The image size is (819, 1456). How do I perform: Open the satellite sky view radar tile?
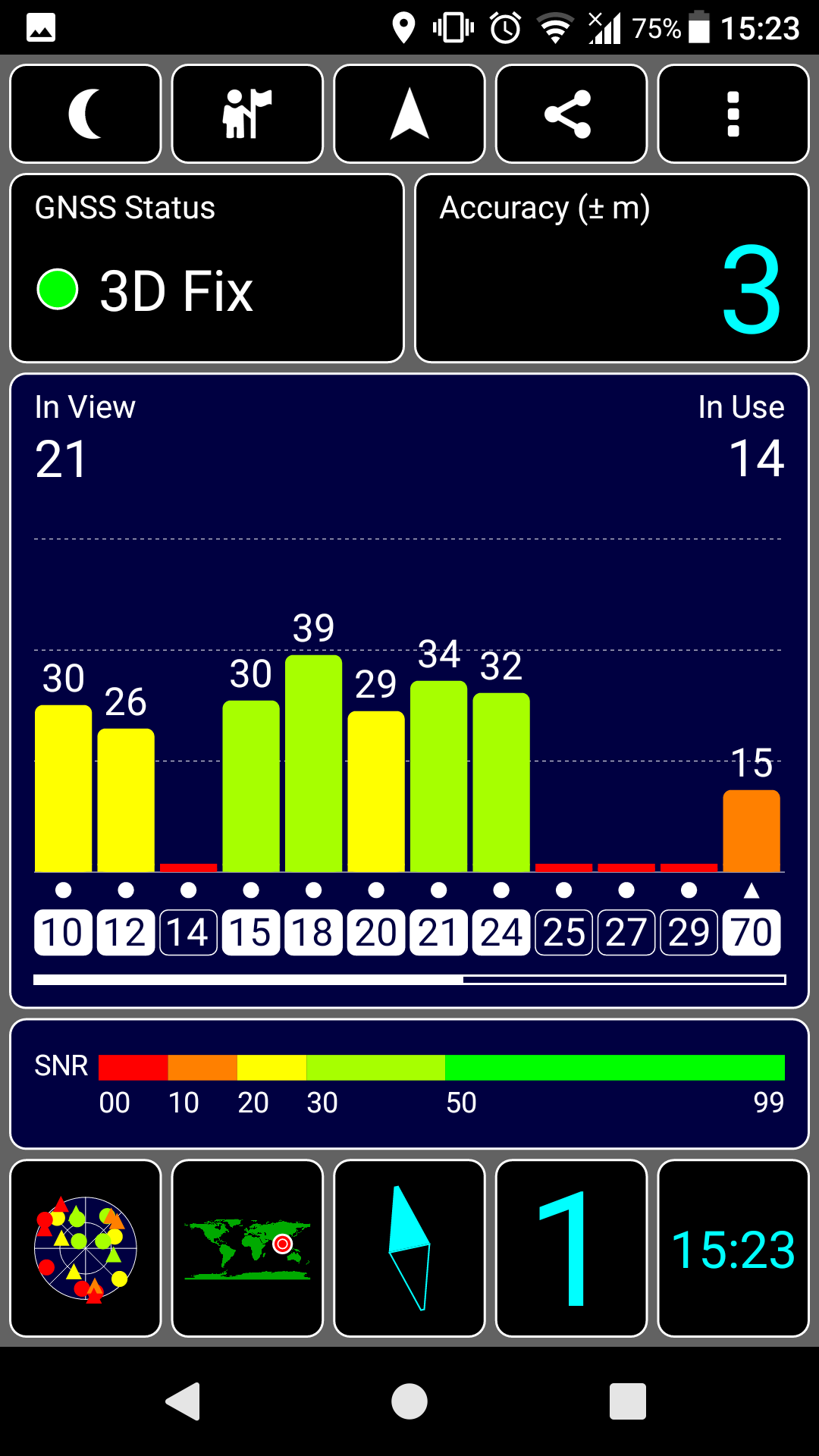pyautogui.click(x=86, y=1247)
